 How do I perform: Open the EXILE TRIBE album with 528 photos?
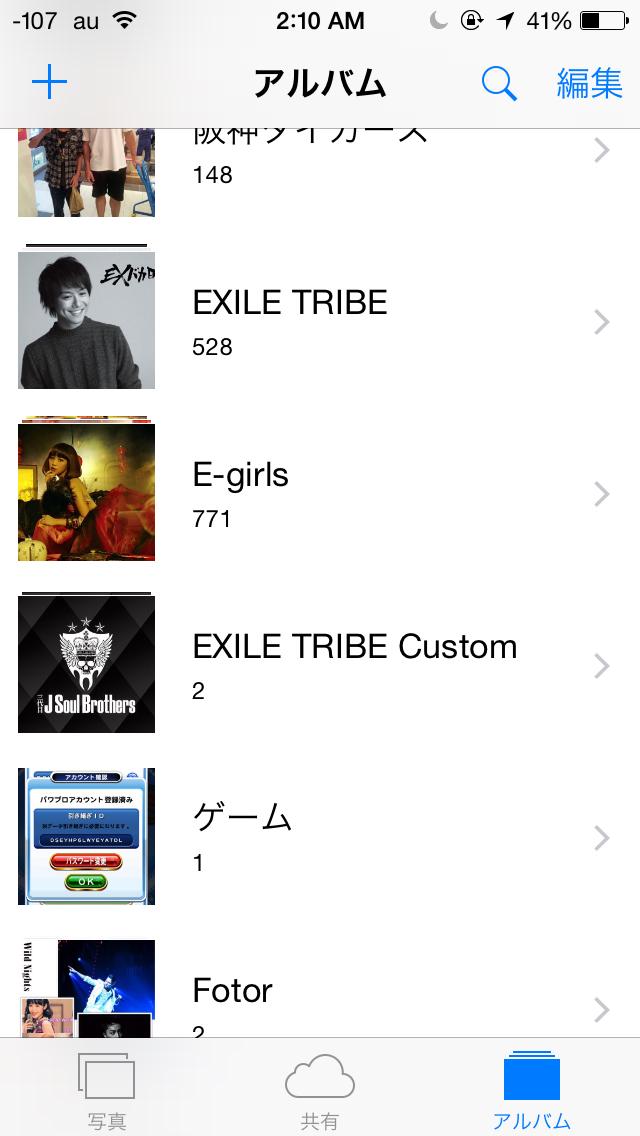320,321
